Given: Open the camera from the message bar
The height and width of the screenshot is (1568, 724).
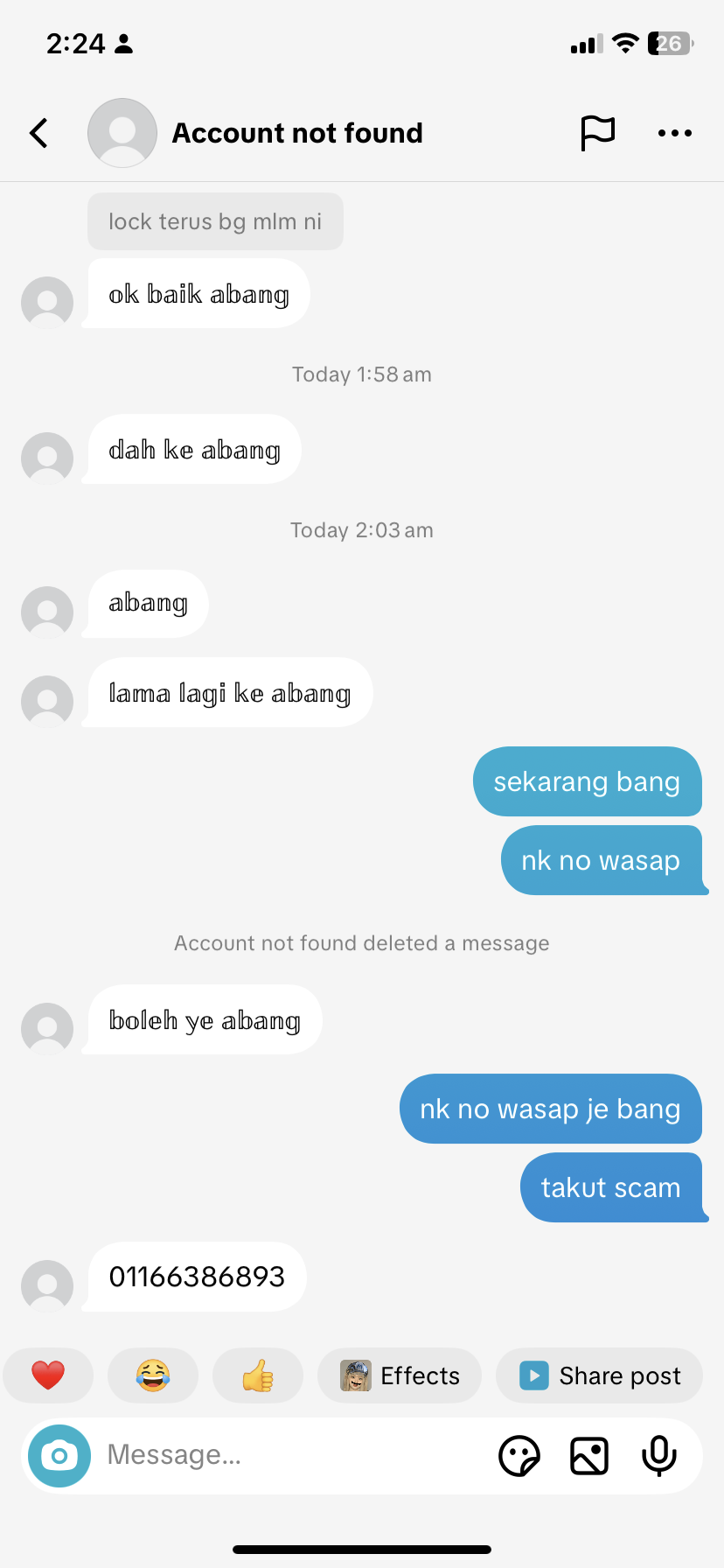Looking at the screenshot, I should pyautogui.click(x=59, y=1456).
